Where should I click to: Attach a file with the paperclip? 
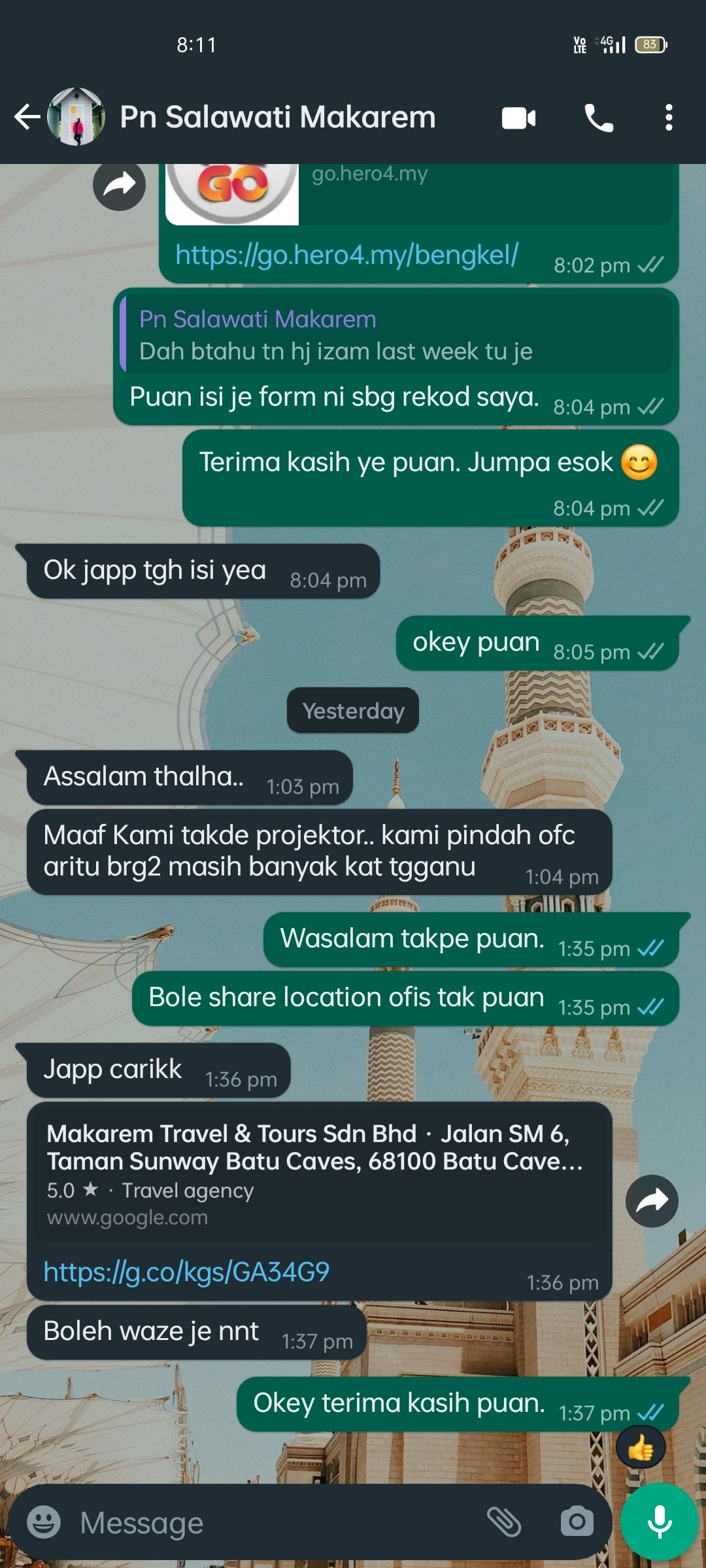point(504,1522)
